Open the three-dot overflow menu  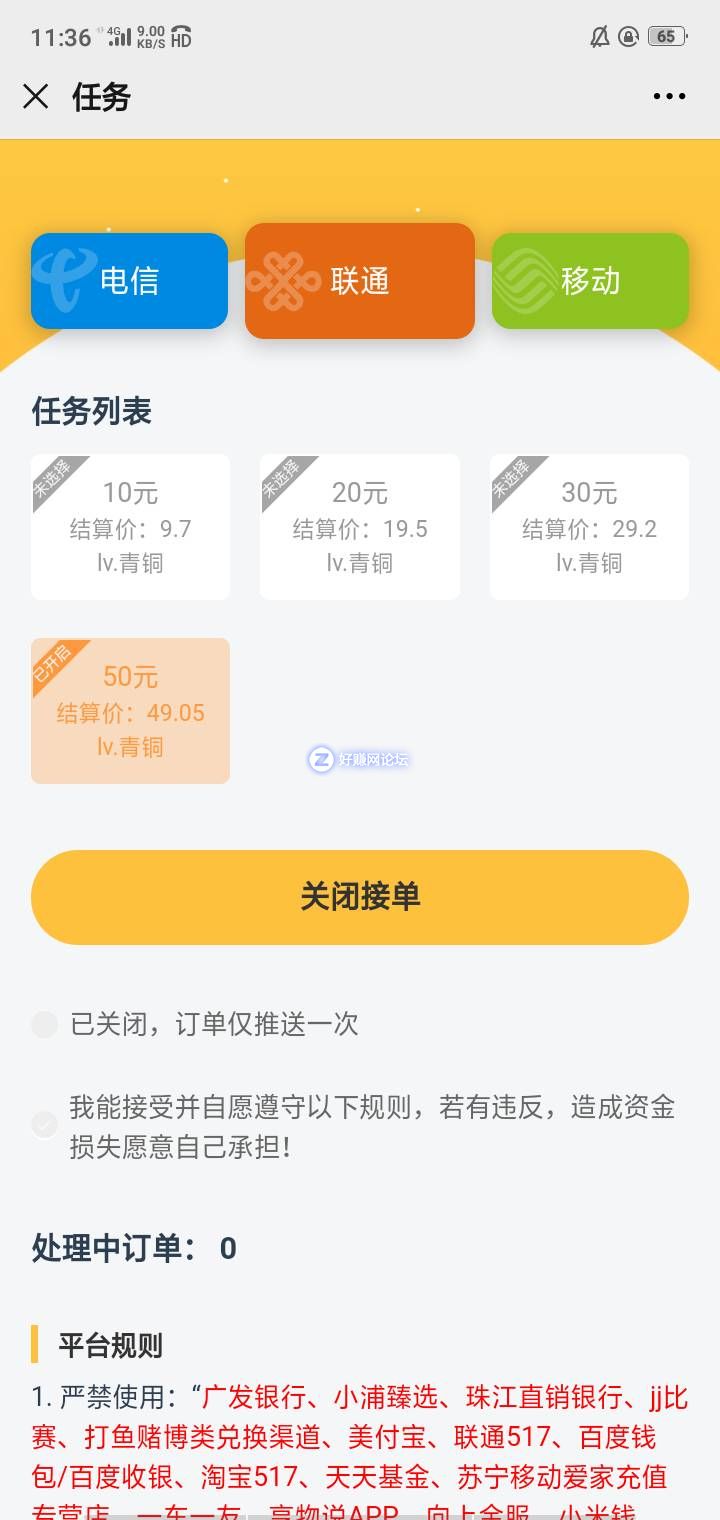(x=669, y=96)
